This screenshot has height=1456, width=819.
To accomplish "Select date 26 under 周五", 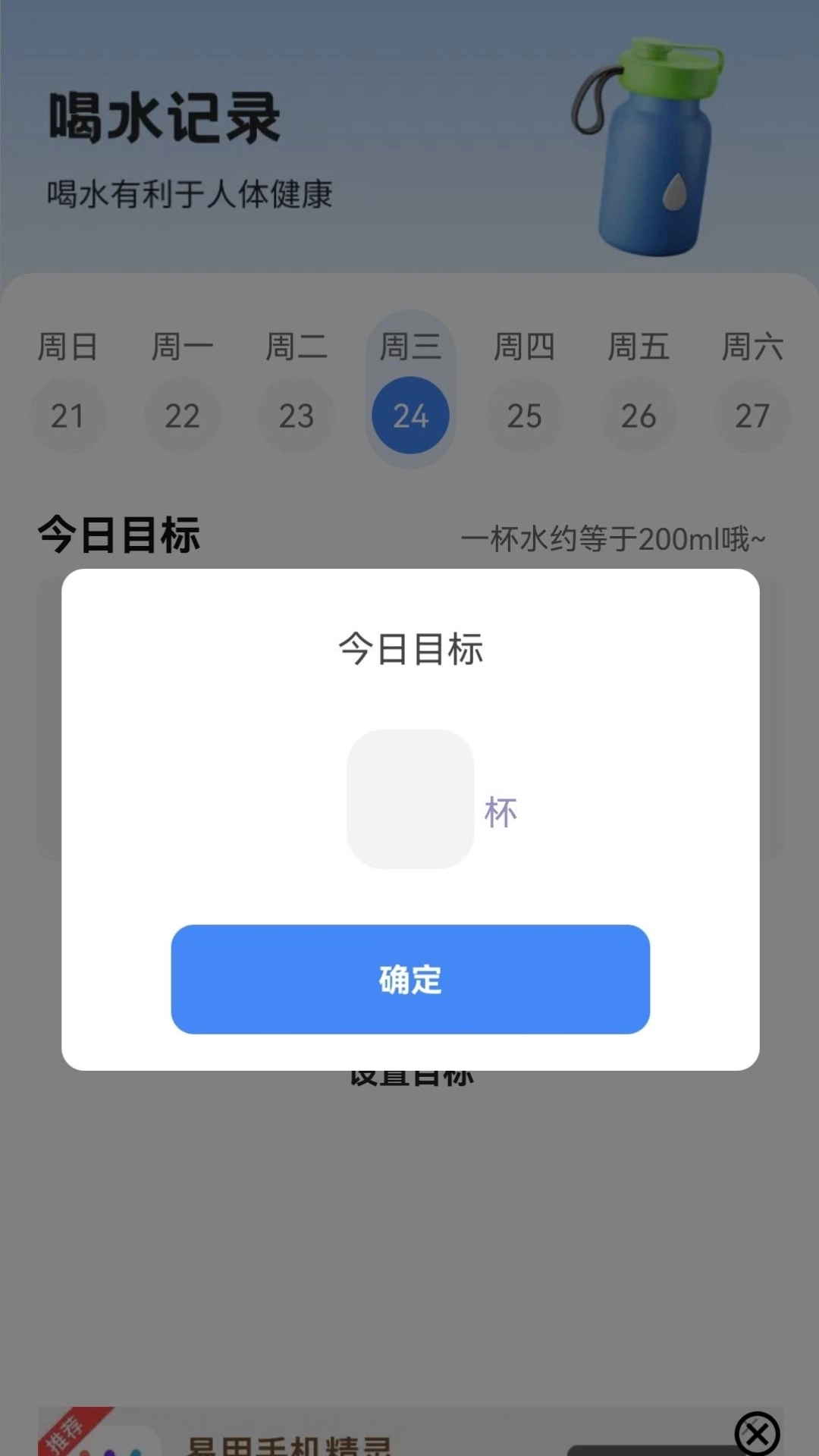I will point(638,416).
